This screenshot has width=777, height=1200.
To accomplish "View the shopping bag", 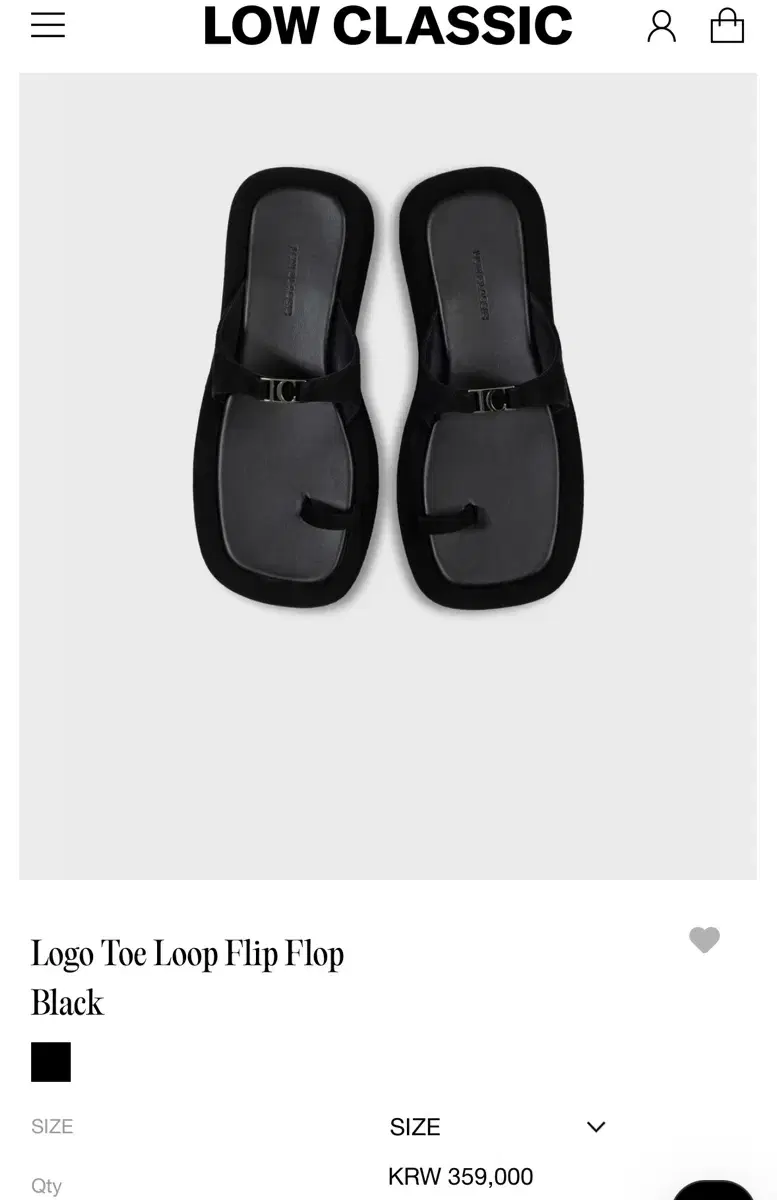I will [x=727, y=26].
